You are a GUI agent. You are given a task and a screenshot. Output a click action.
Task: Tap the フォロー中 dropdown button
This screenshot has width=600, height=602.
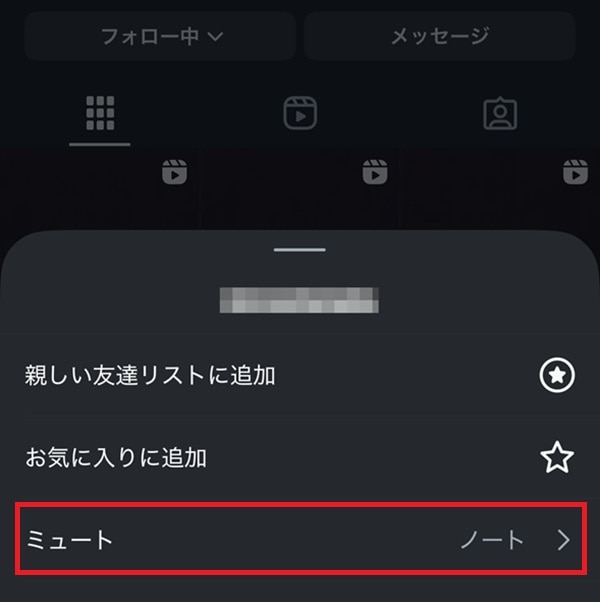pos(160,37)
